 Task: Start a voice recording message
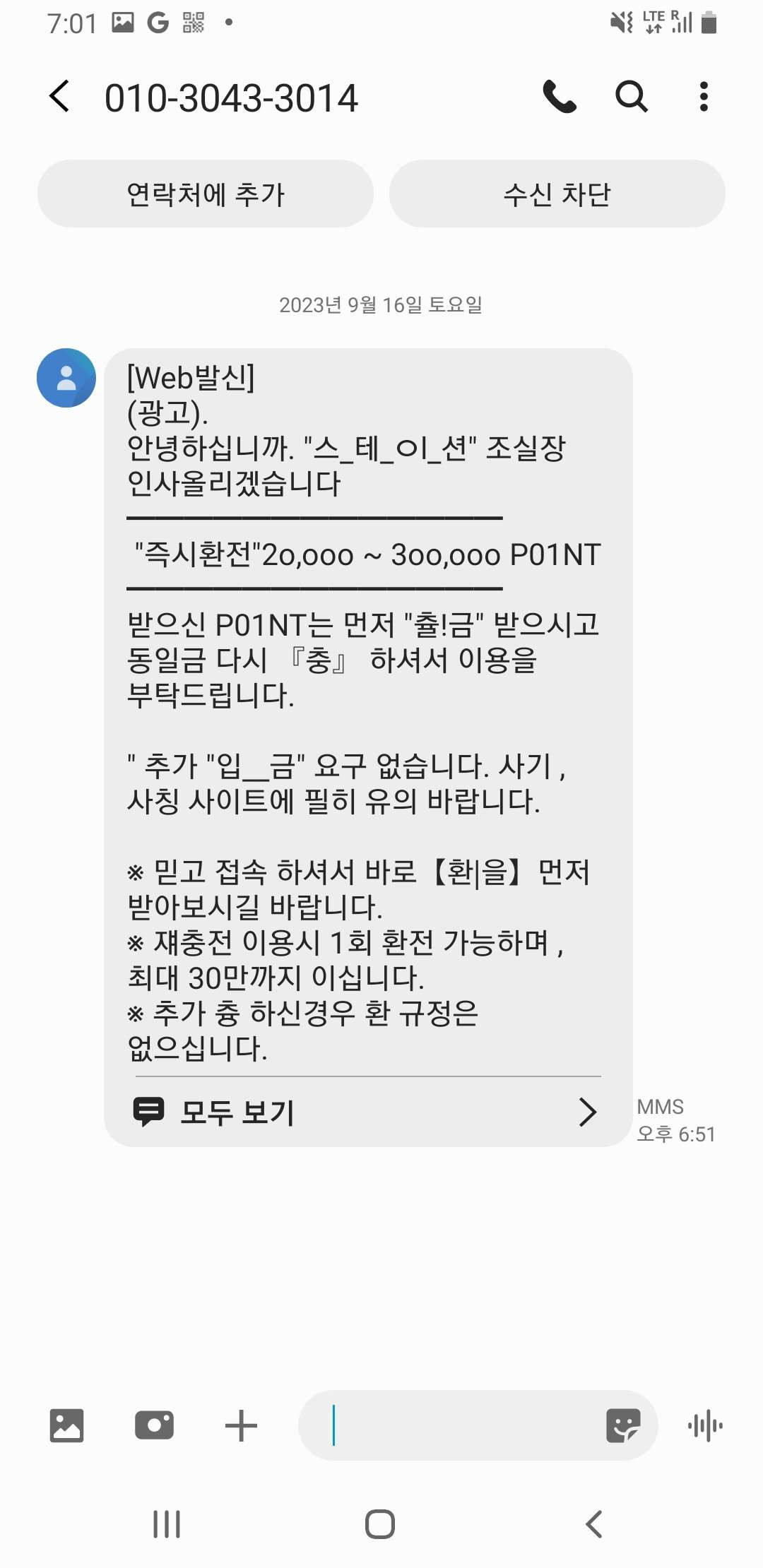click(x=705, y=1425)
